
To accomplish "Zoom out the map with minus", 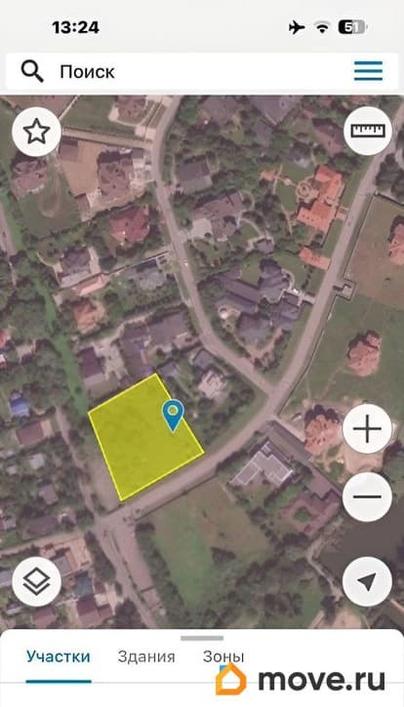I will 367,497.
